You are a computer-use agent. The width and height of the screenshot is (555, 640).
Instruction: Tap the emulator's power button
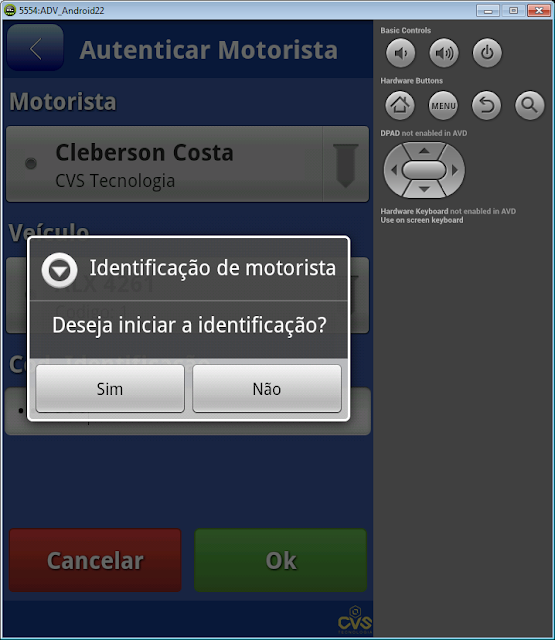click(x=487, y=53)
